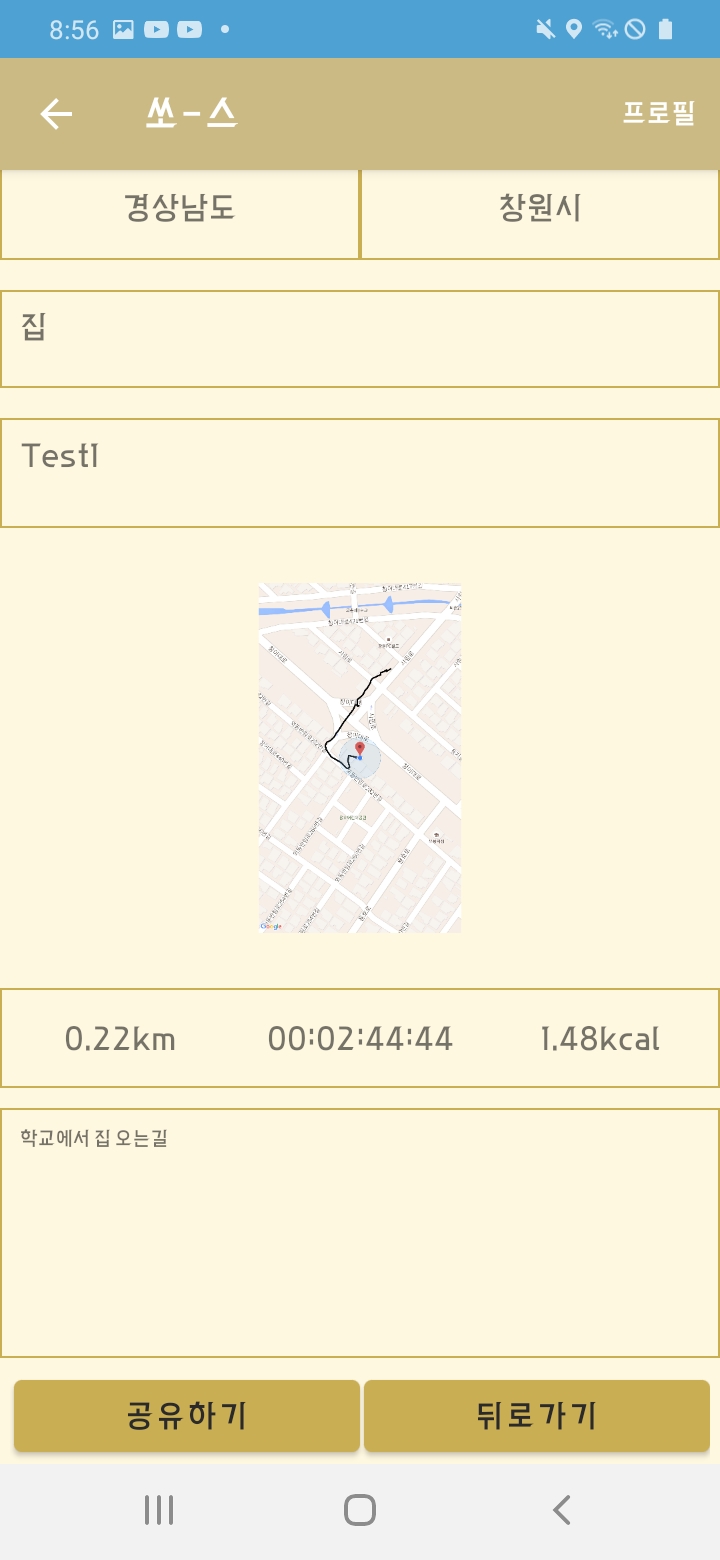Screen dimensions: 720x1560
Task: Tap the 공유하기 share button
Action: 186,1416
